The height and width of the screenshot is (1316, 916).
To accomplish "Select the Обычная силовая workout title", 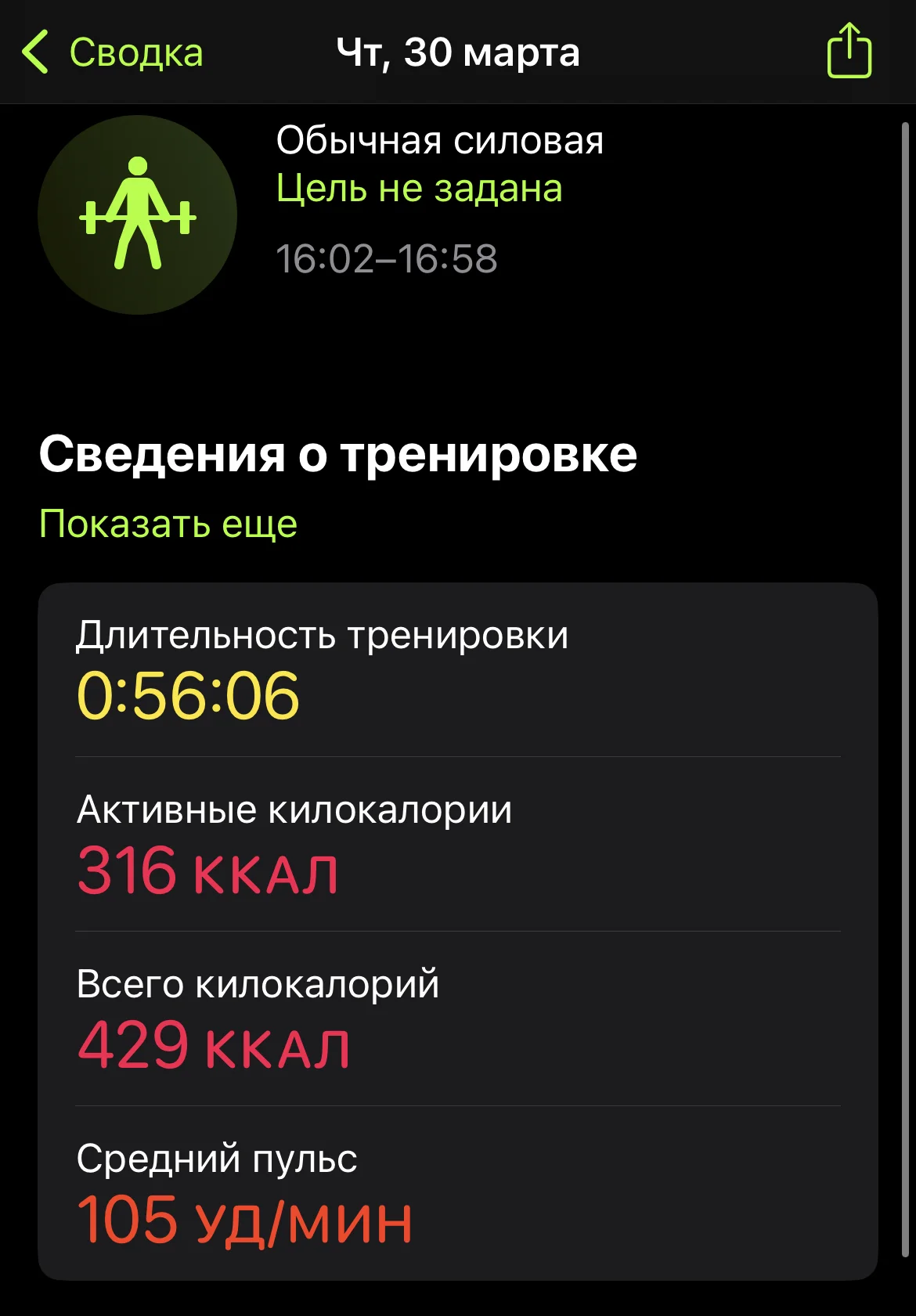I will point(442,142).
